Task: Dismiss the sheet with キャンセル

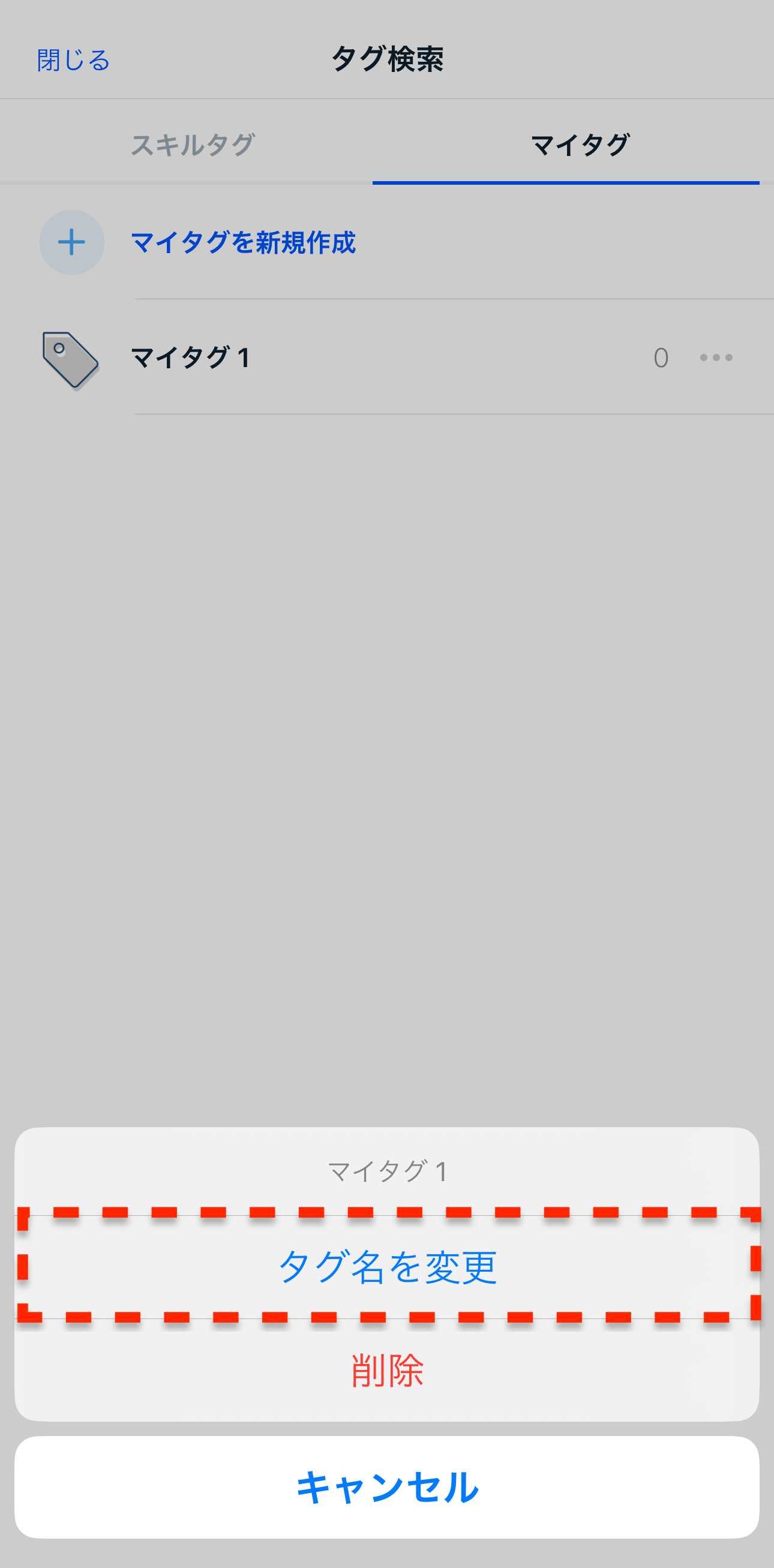Action: tap(388, 1487)
